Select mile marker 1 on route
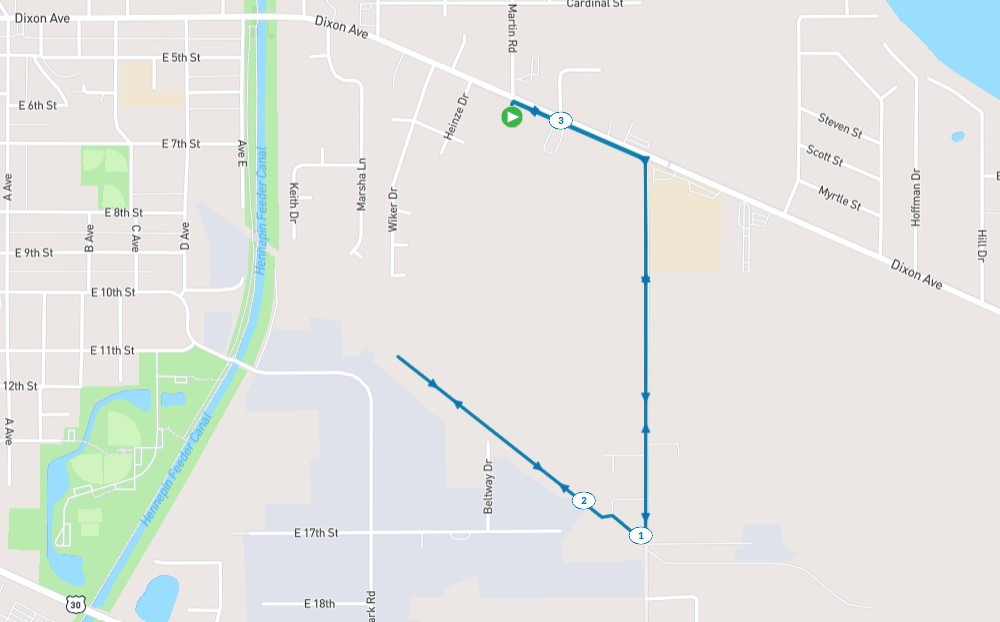The image size is (1000, 622). click(640, 535)
